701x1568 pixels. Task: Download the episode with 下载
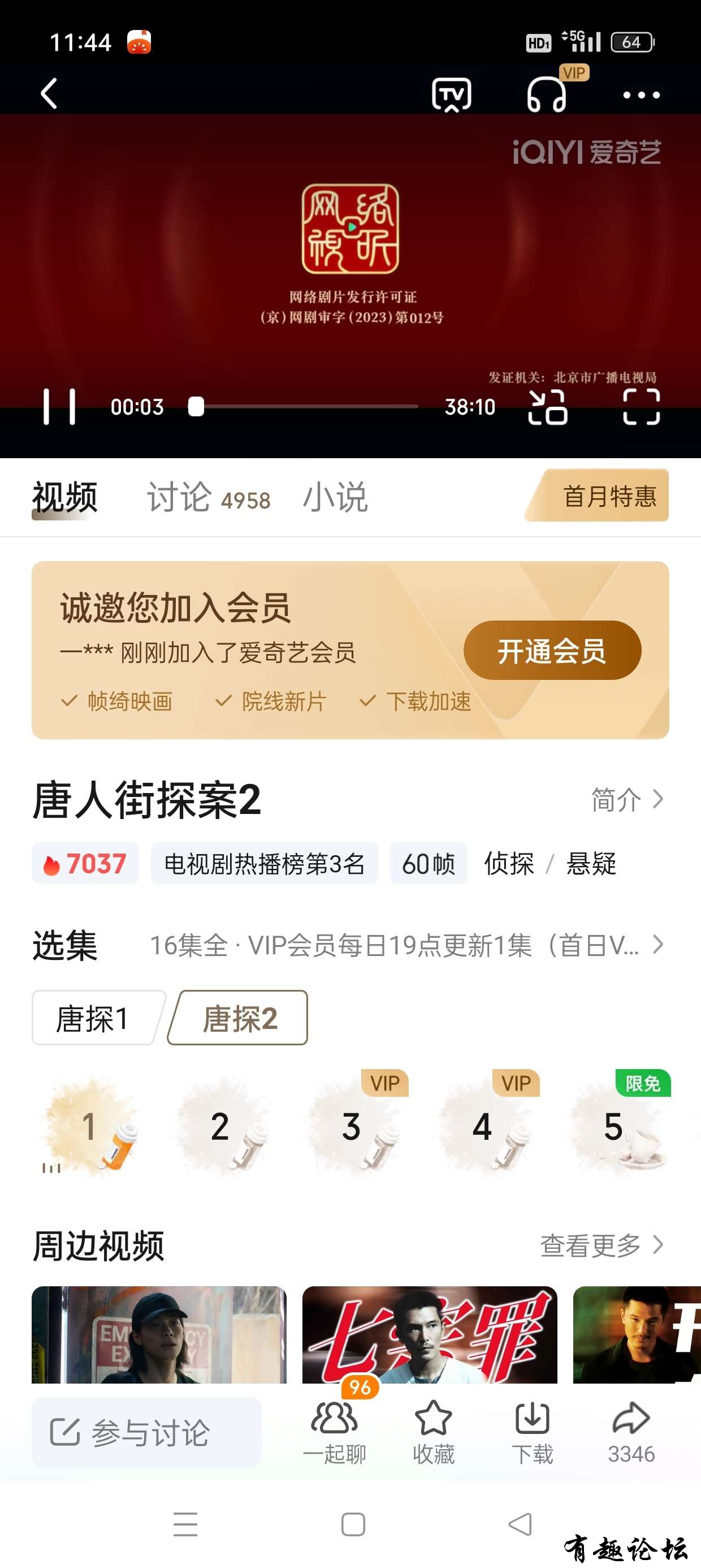click(533, 1432)
